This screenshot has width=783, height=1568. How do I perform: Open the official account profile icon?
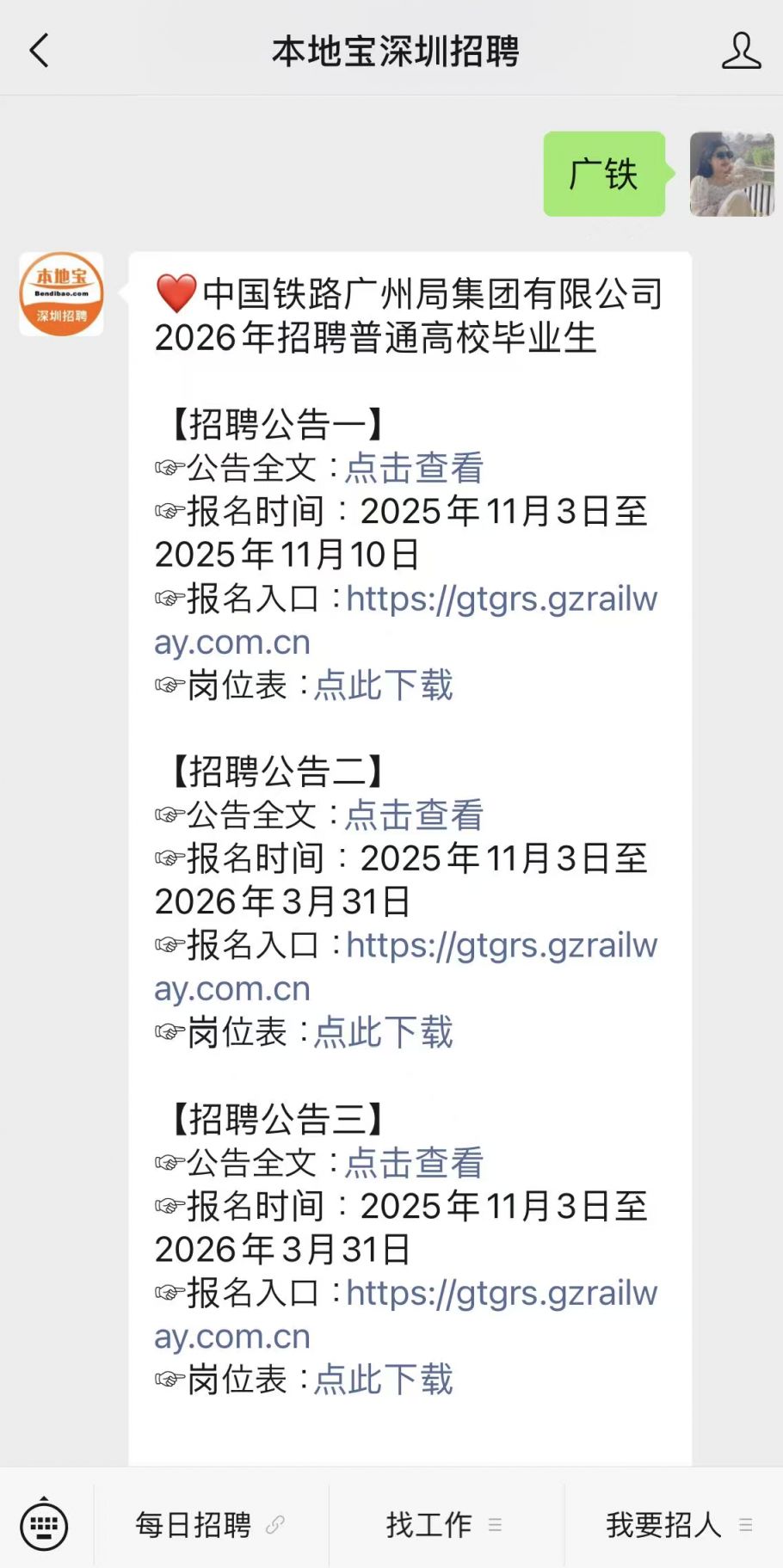pos(741,51)
